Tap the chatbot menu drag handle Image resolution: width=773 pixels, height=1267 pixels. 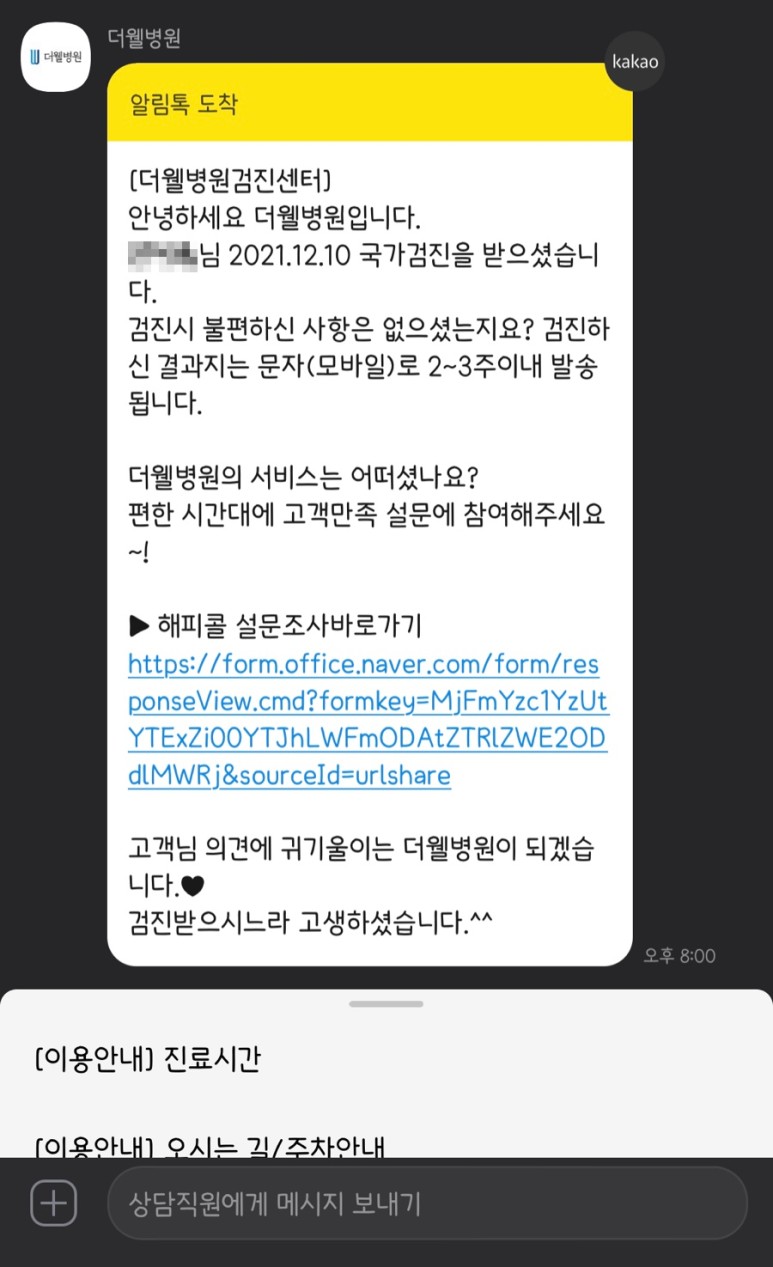(386, 1003)
